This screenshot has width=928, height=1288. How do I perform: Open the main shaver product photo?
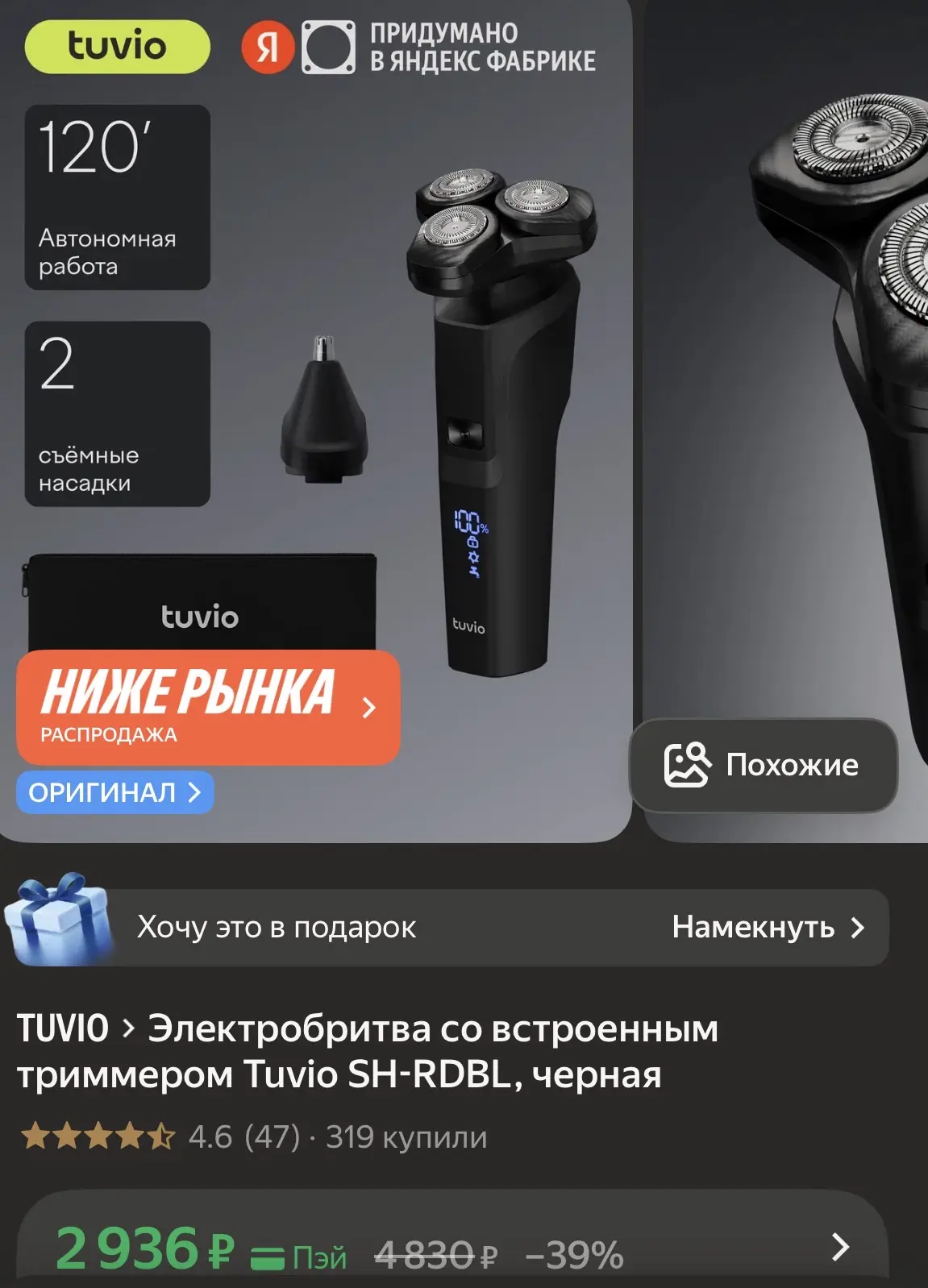484,403
